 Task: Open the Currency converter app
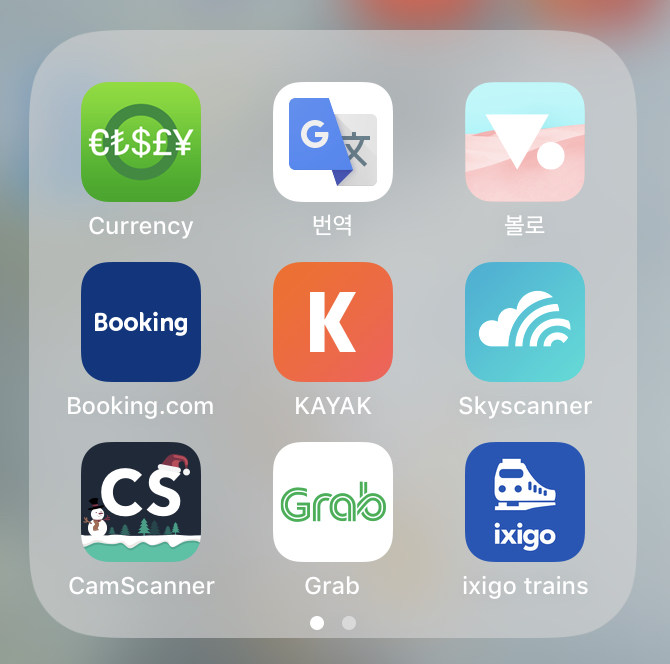pos(141,142)
